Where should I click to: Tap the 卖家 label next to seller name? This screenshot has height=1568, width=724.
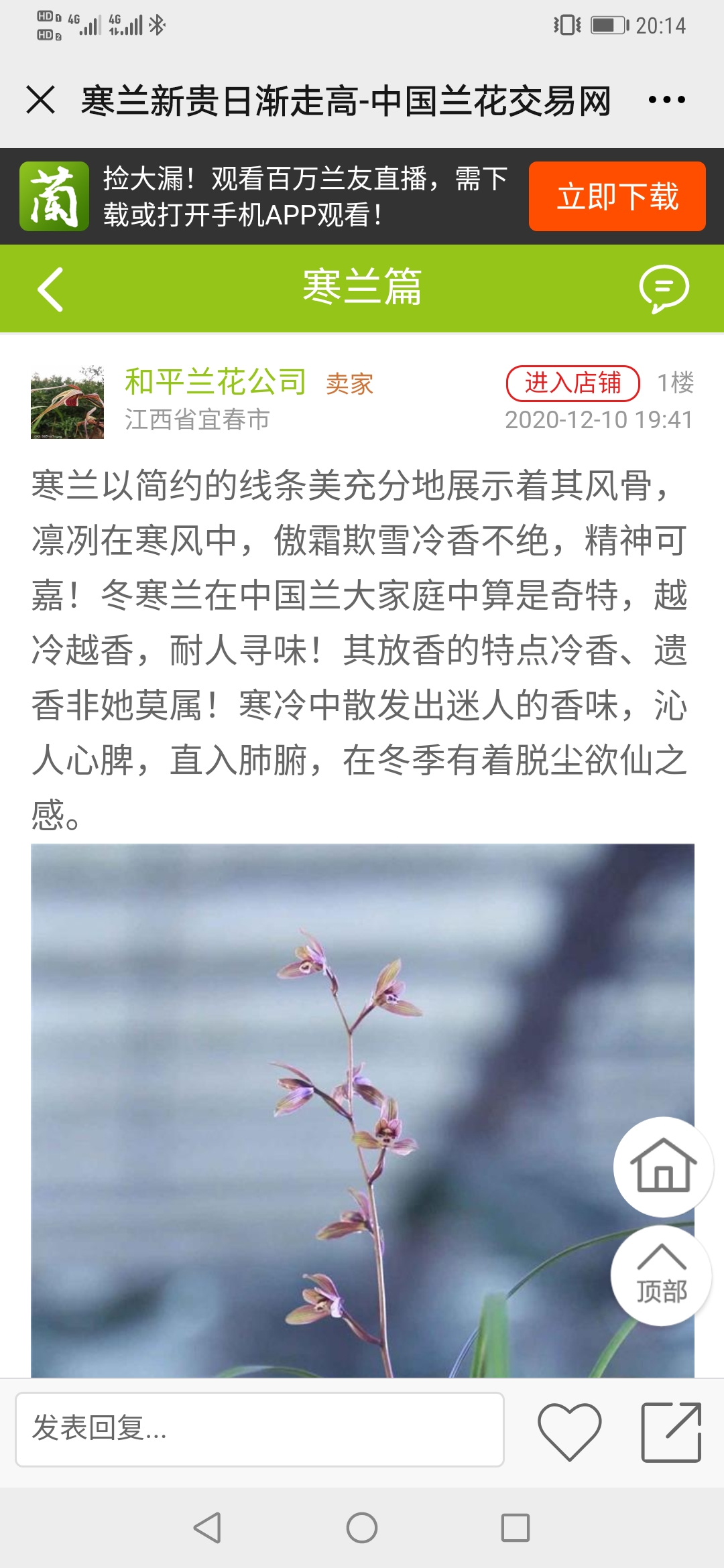pyautogui.click(x=349, y=383)
